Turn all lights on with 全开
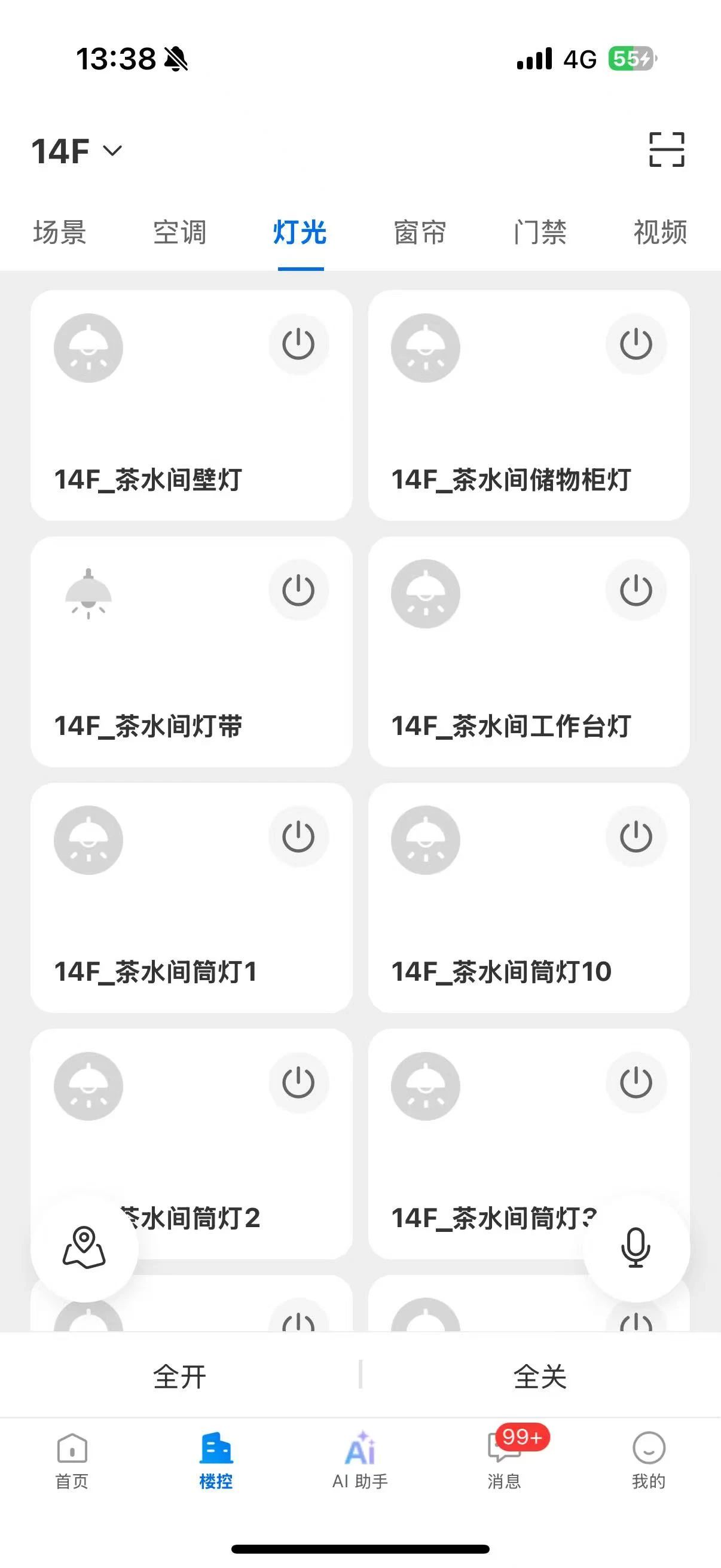The width and height of the screenshot is (721, 1568). (x=179, y=1377)
